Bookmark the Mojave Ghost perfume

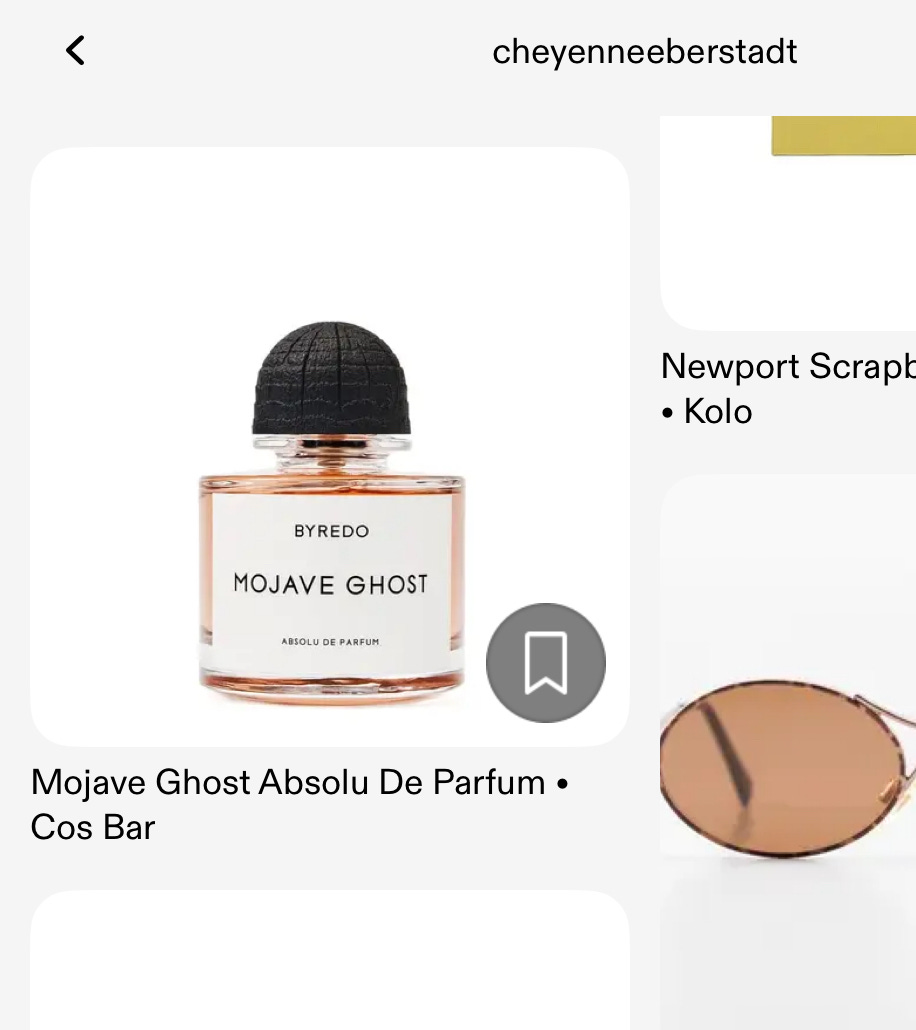point(545,663)
